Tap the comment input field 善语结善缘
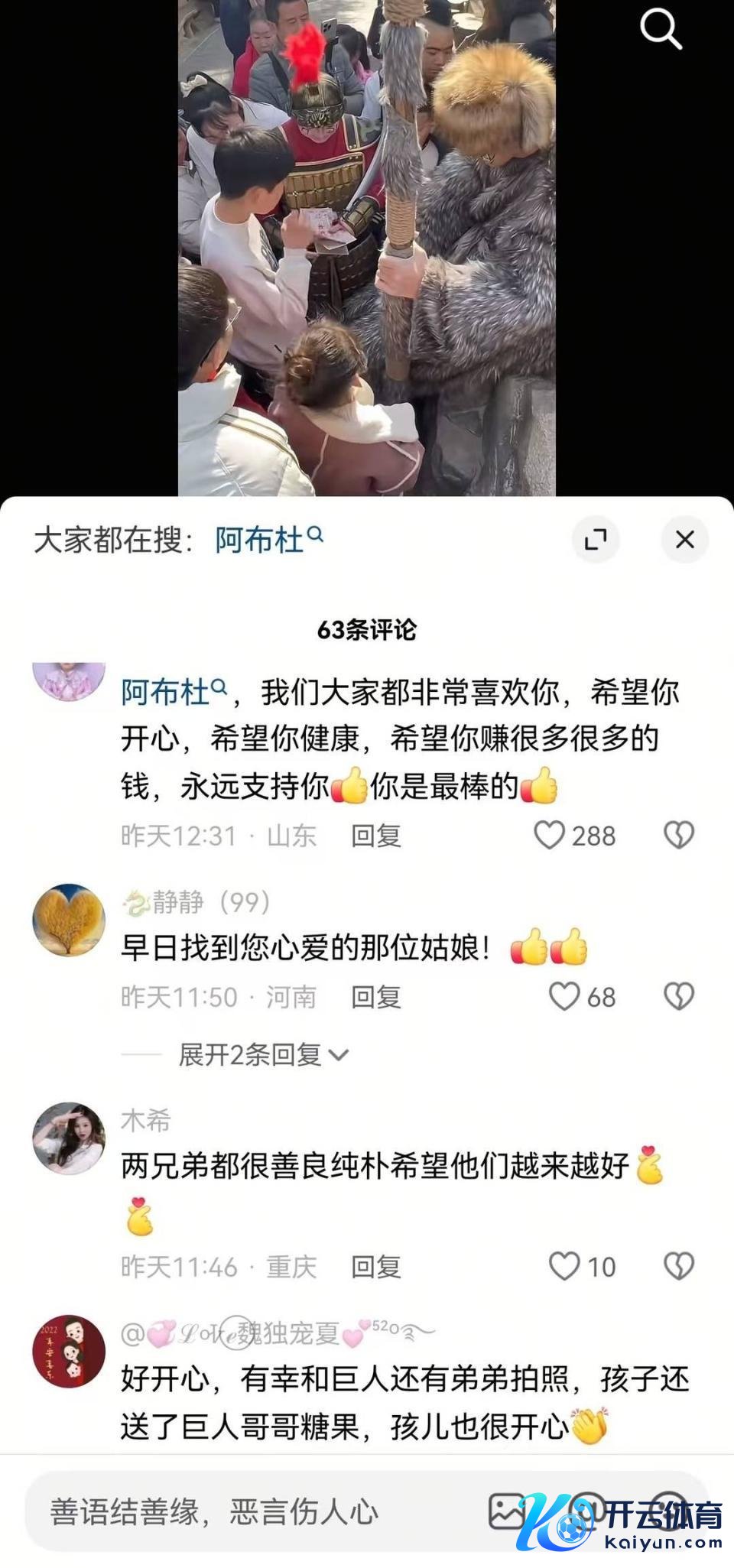The height and width of the screenshot is (1568, 734). pos(229,1511)
